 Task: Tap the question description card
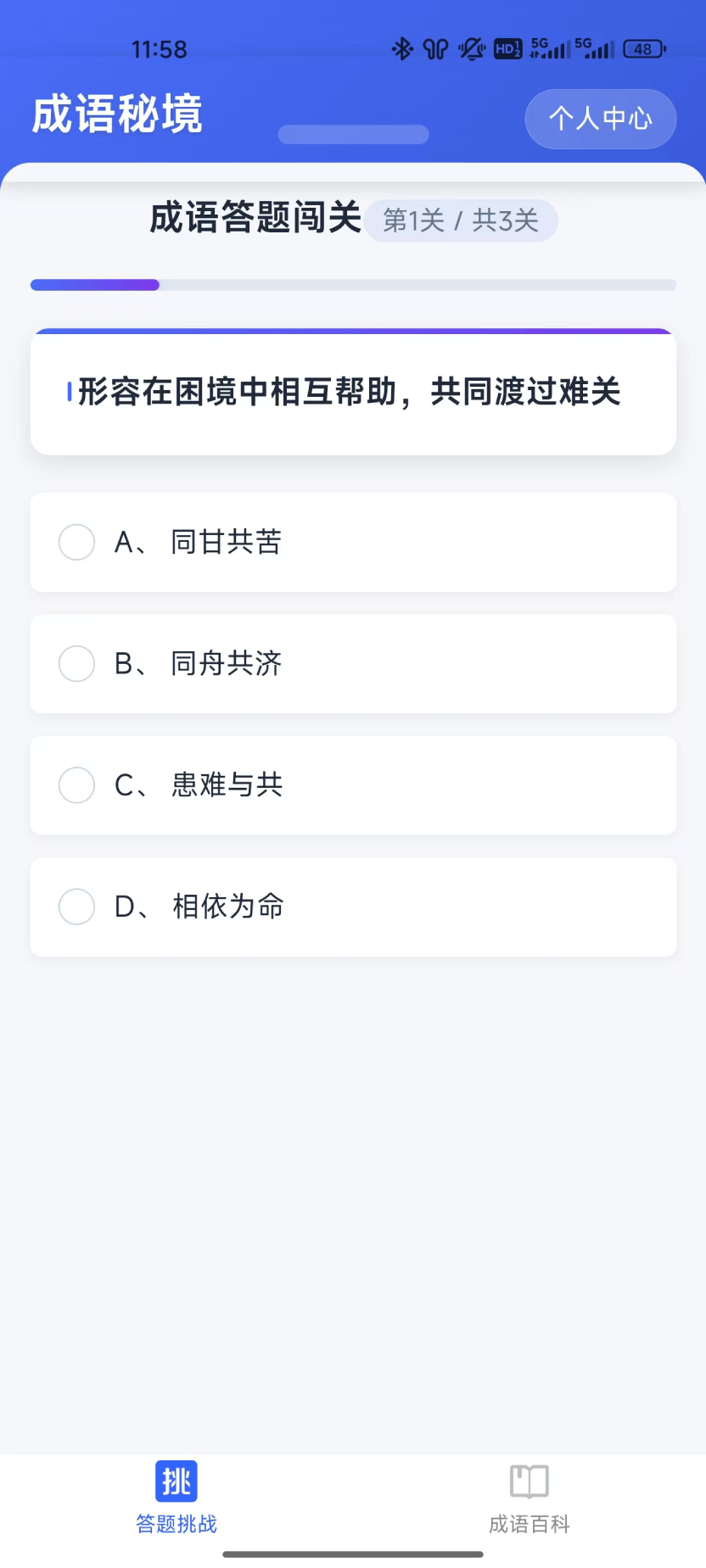[x=353, y=391]
